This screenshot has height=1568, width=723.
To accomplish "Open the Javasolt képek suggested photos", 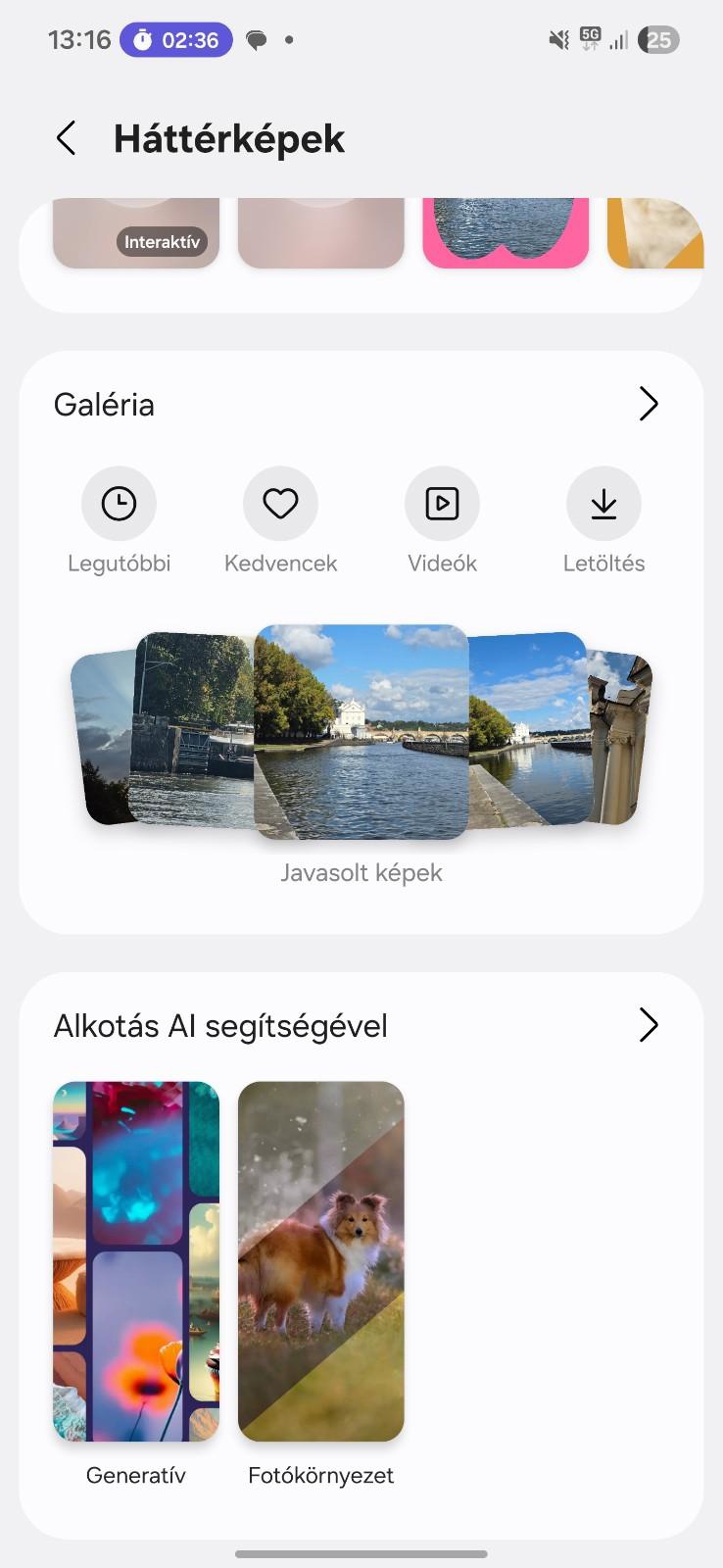I will pyautogui.click(x=361, y=732).
